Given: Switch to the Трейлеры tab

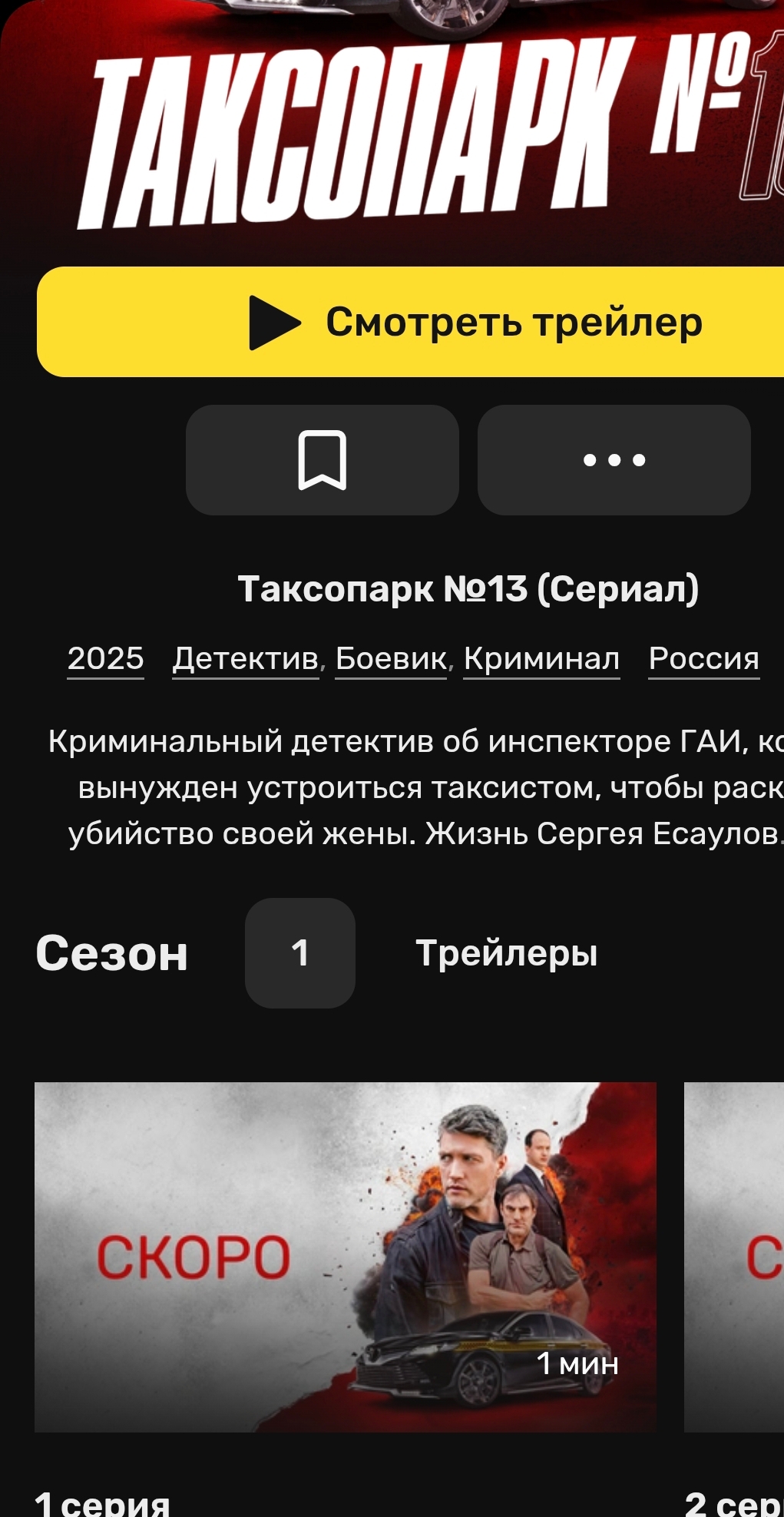Looking at the screenshot, I should [507, 953].
